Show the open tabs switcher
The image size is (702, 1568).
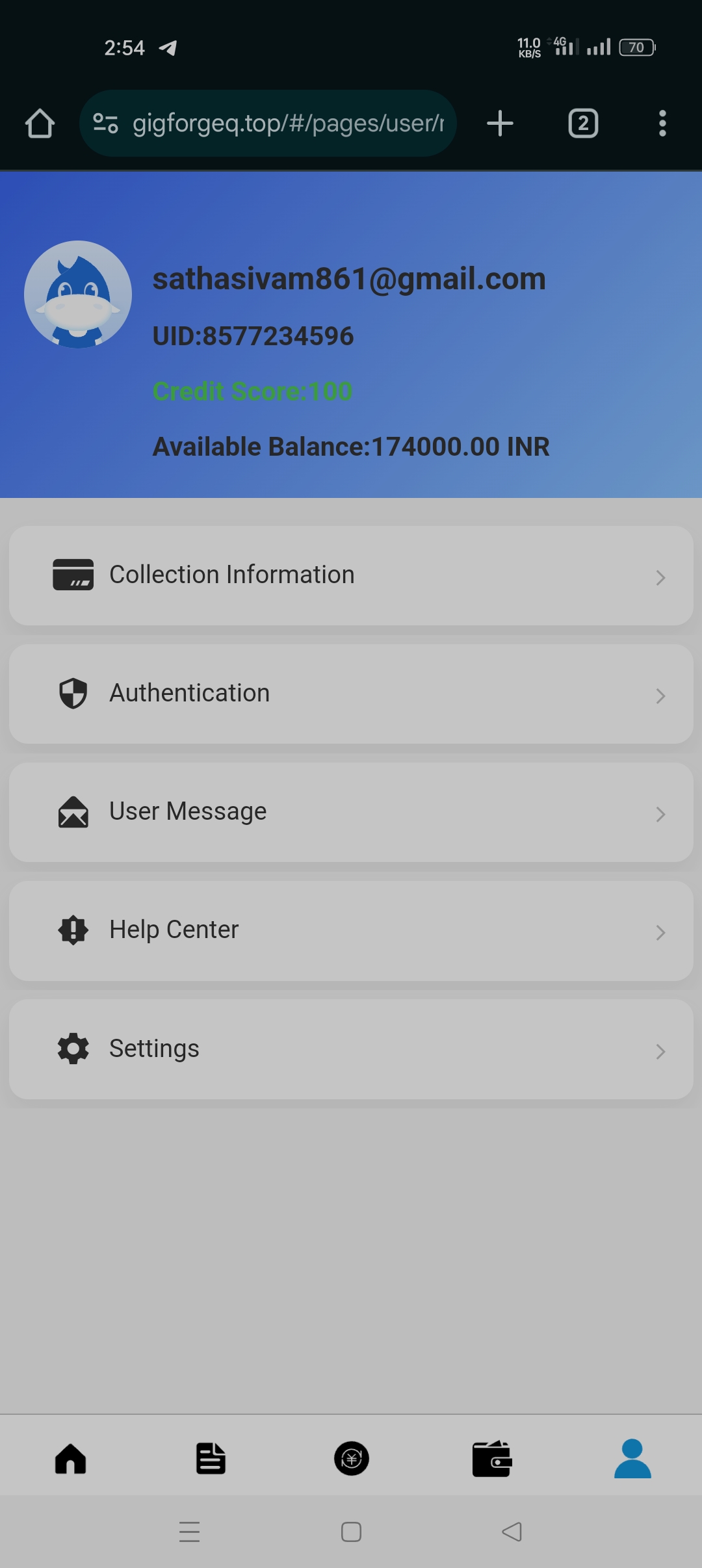click(x=583, y=124)
